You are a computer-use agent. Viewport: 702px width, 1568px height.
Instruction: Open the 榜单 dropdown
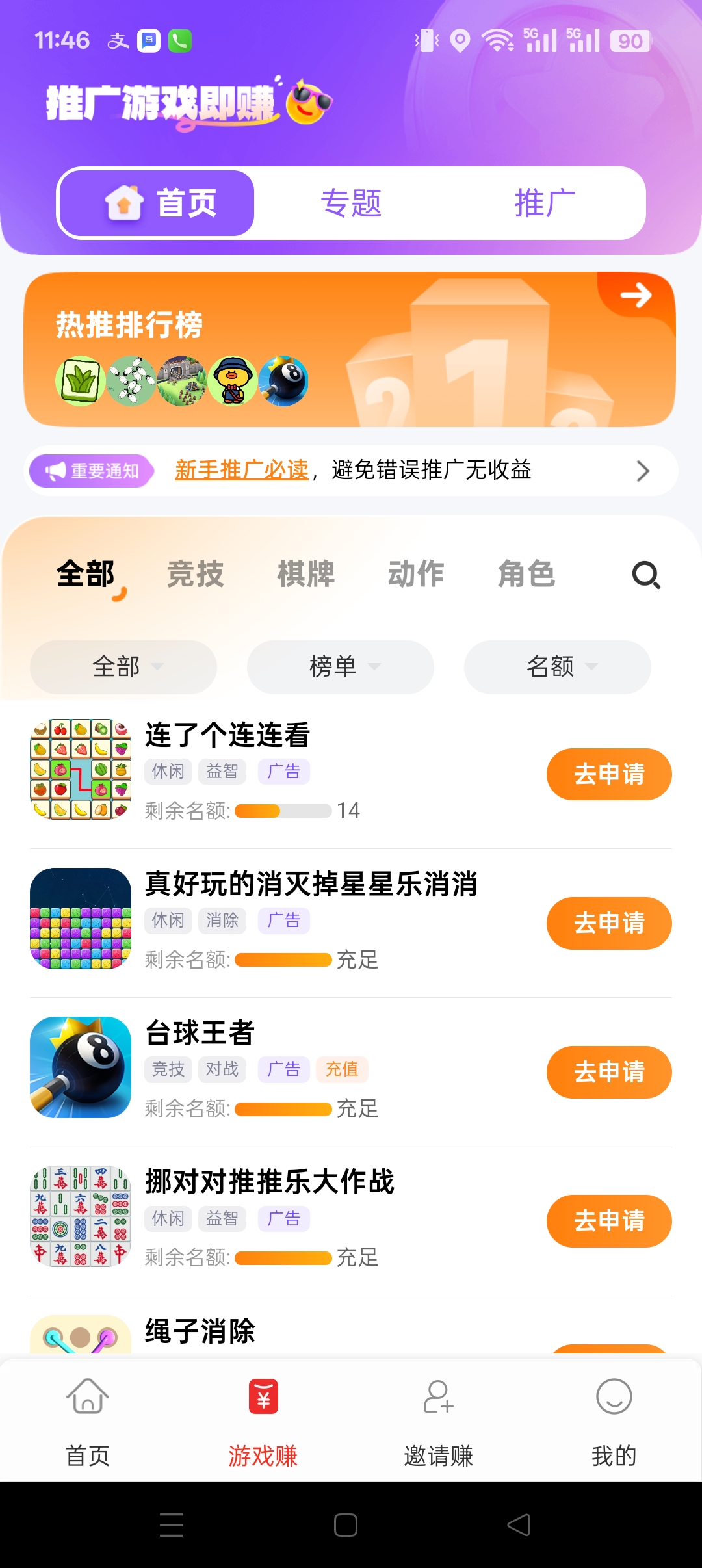(340, 667)
